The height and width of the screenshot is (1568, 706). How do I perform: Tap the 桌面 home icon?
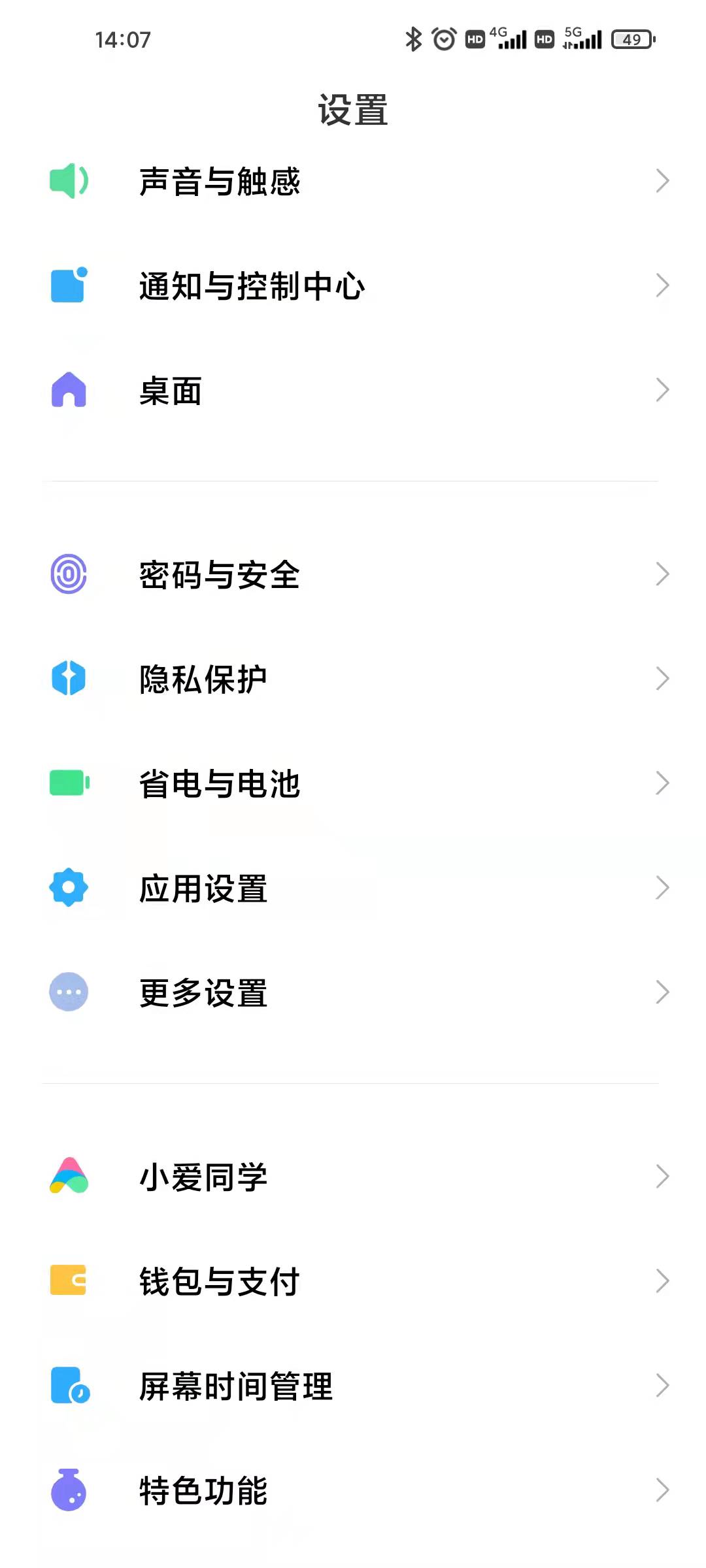pos(69,391)
